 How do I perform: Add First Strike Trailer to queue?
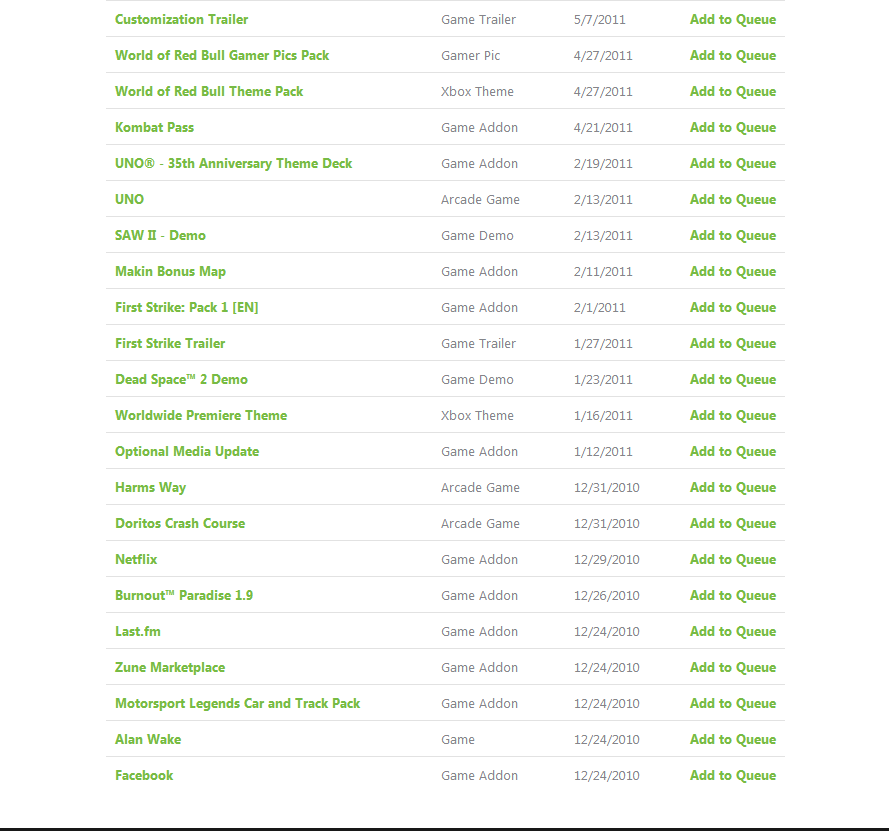click(732, 343)
